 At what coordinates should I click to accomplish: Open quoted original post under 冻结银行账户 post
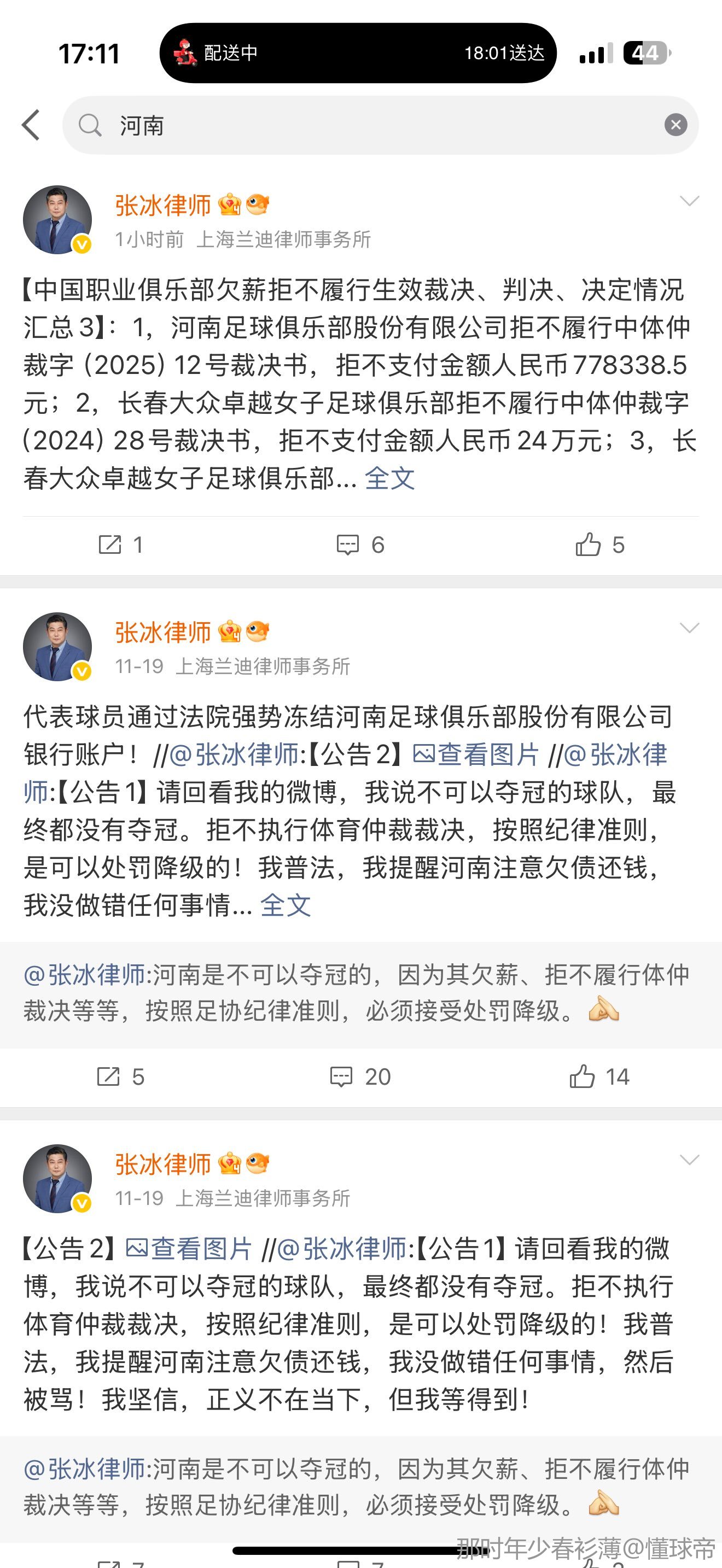point(360,993)
